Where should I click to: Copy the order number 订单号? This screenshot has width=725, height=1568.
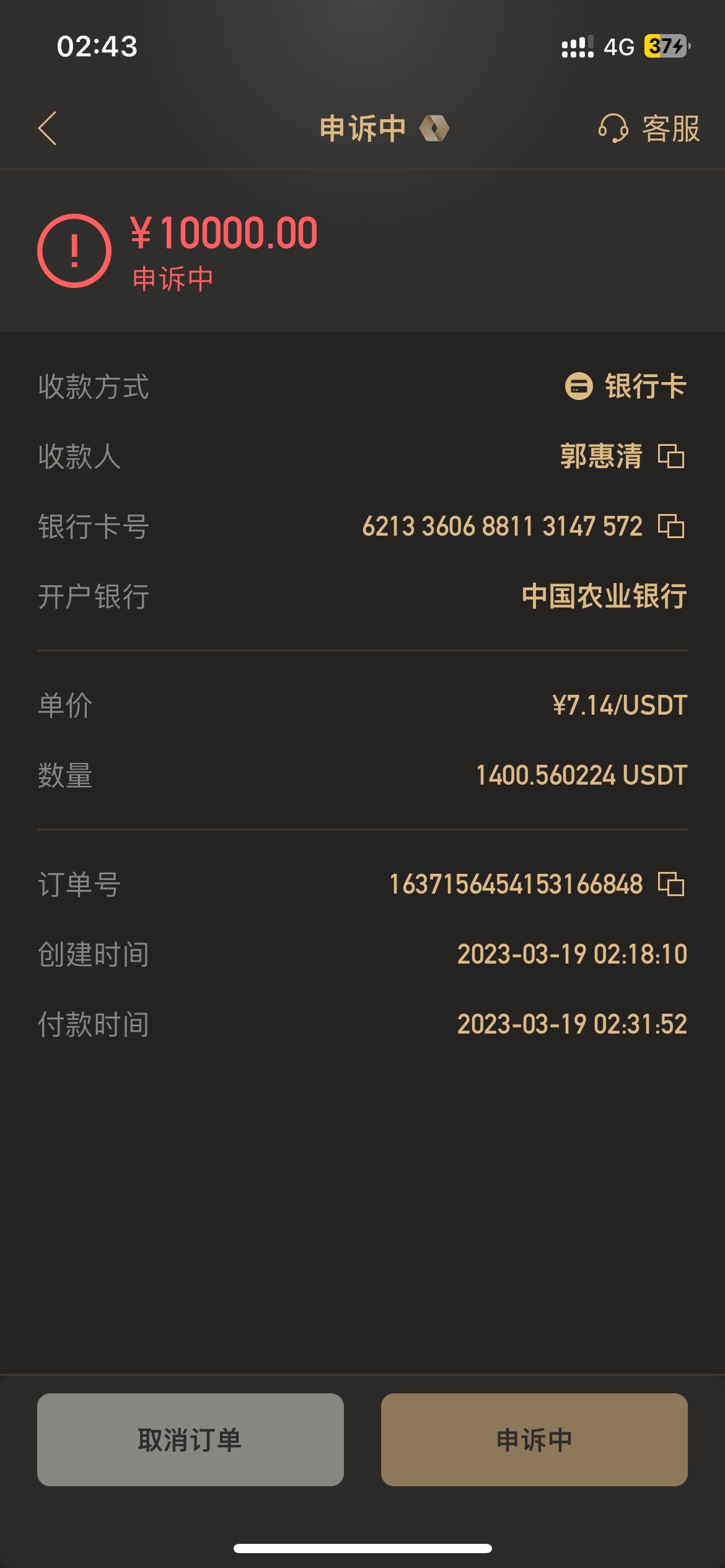(x=671, y=884)
